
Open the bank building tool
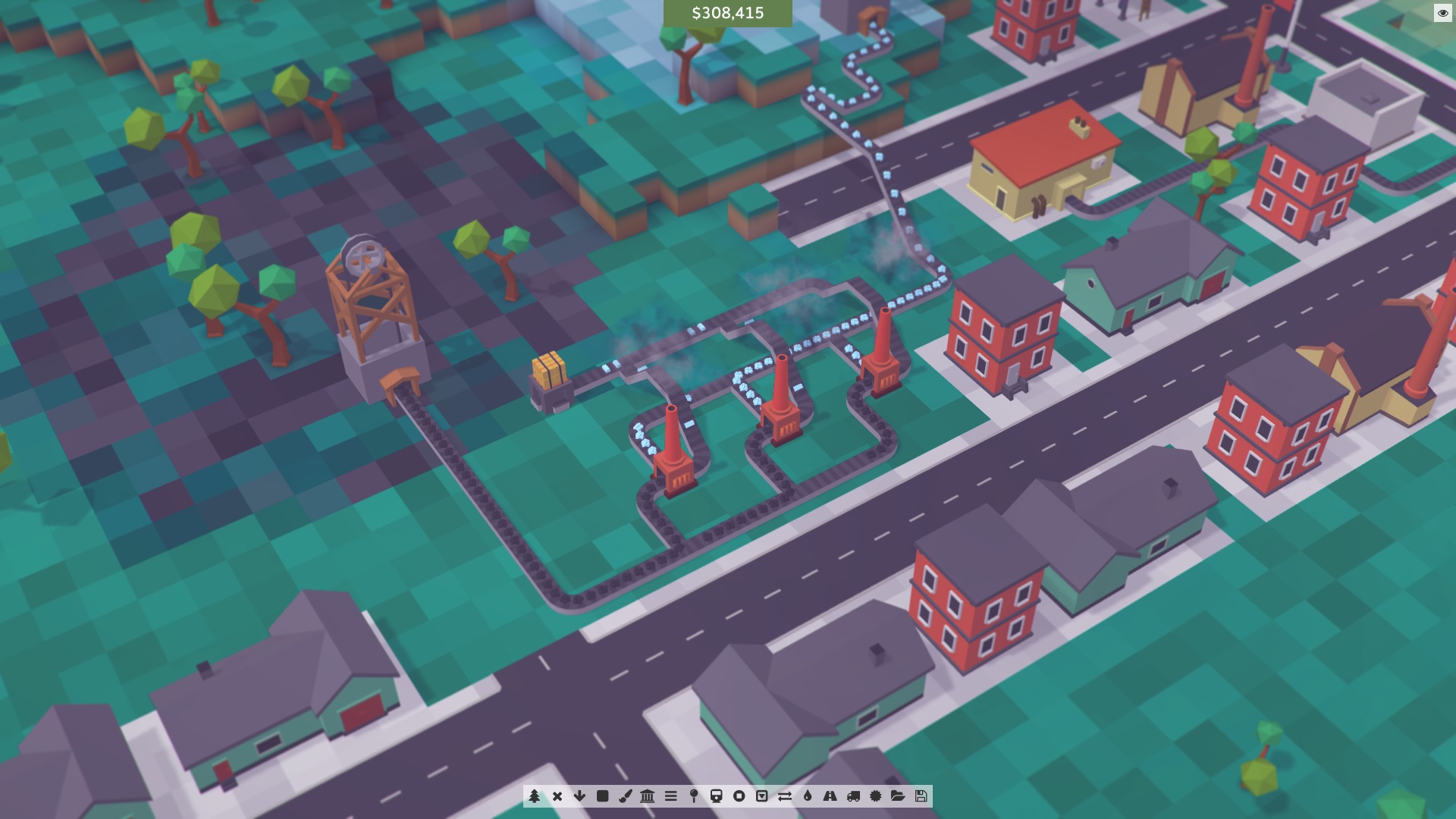[x=648, y=796]
